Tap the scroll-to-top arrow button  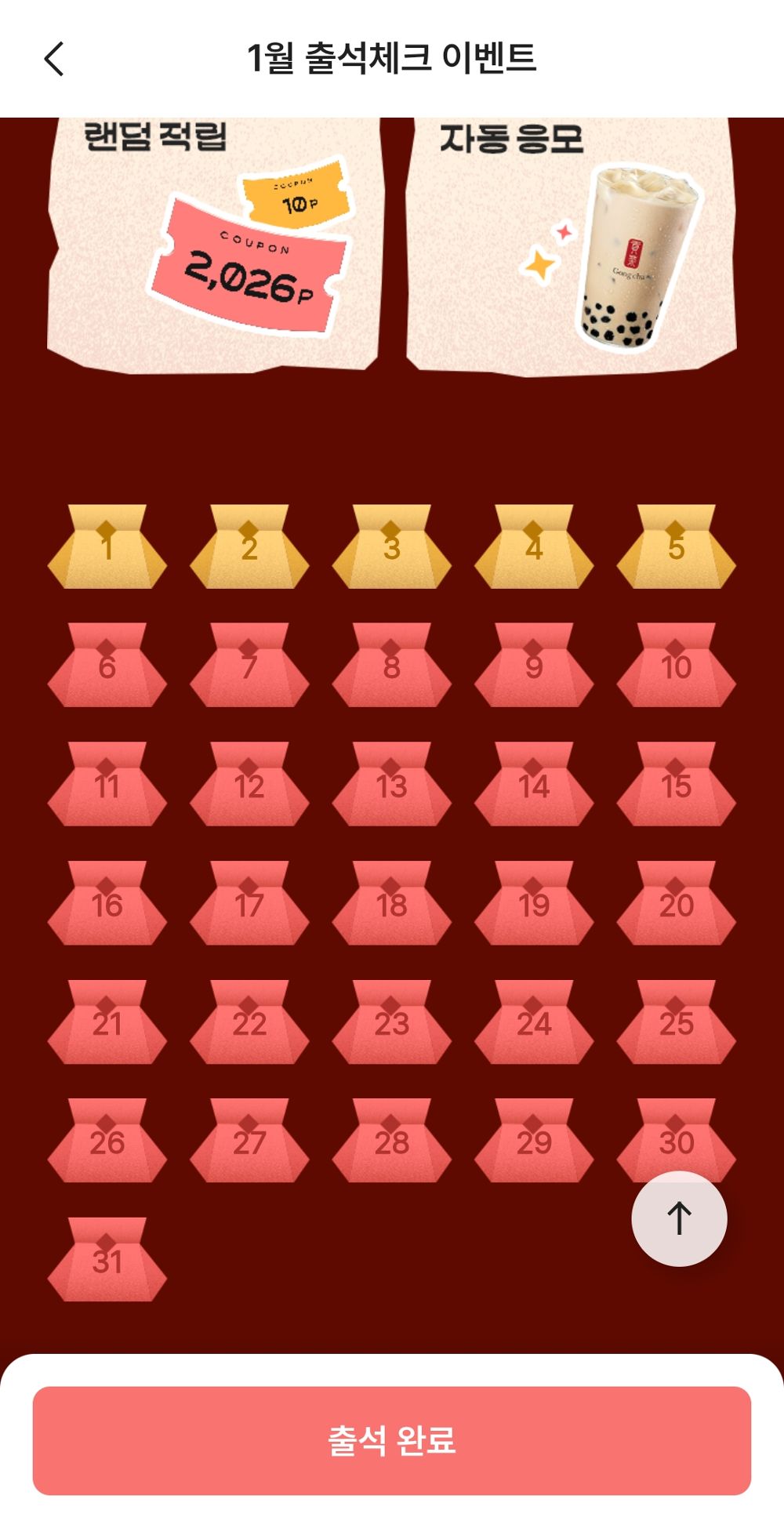click(679, 1218)
